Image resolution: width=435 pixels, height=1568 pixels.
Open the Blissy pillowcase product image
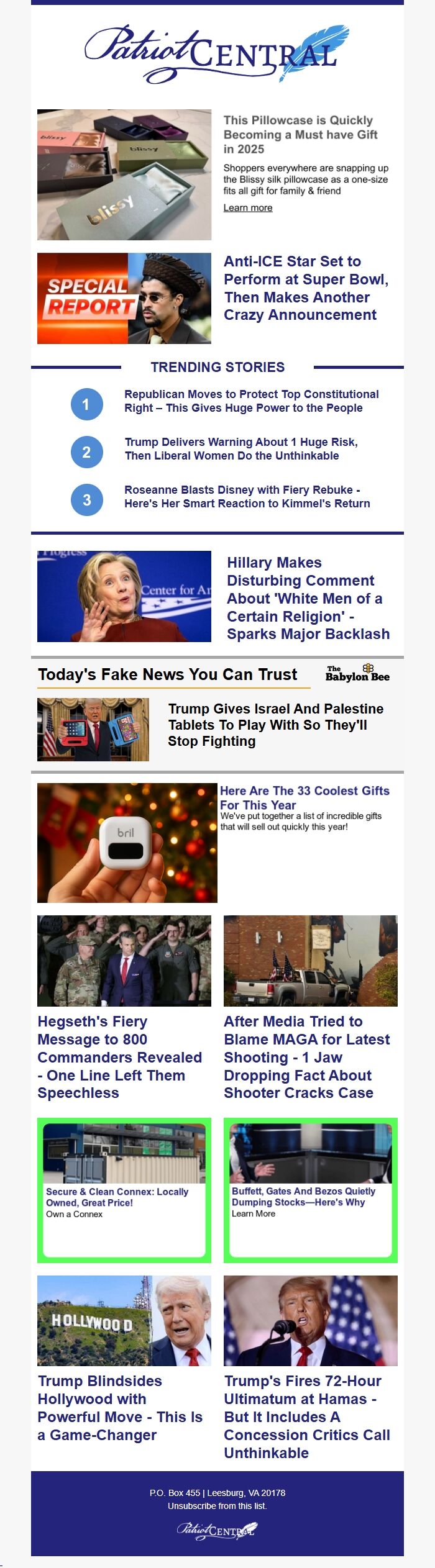(x=124, y=174)
